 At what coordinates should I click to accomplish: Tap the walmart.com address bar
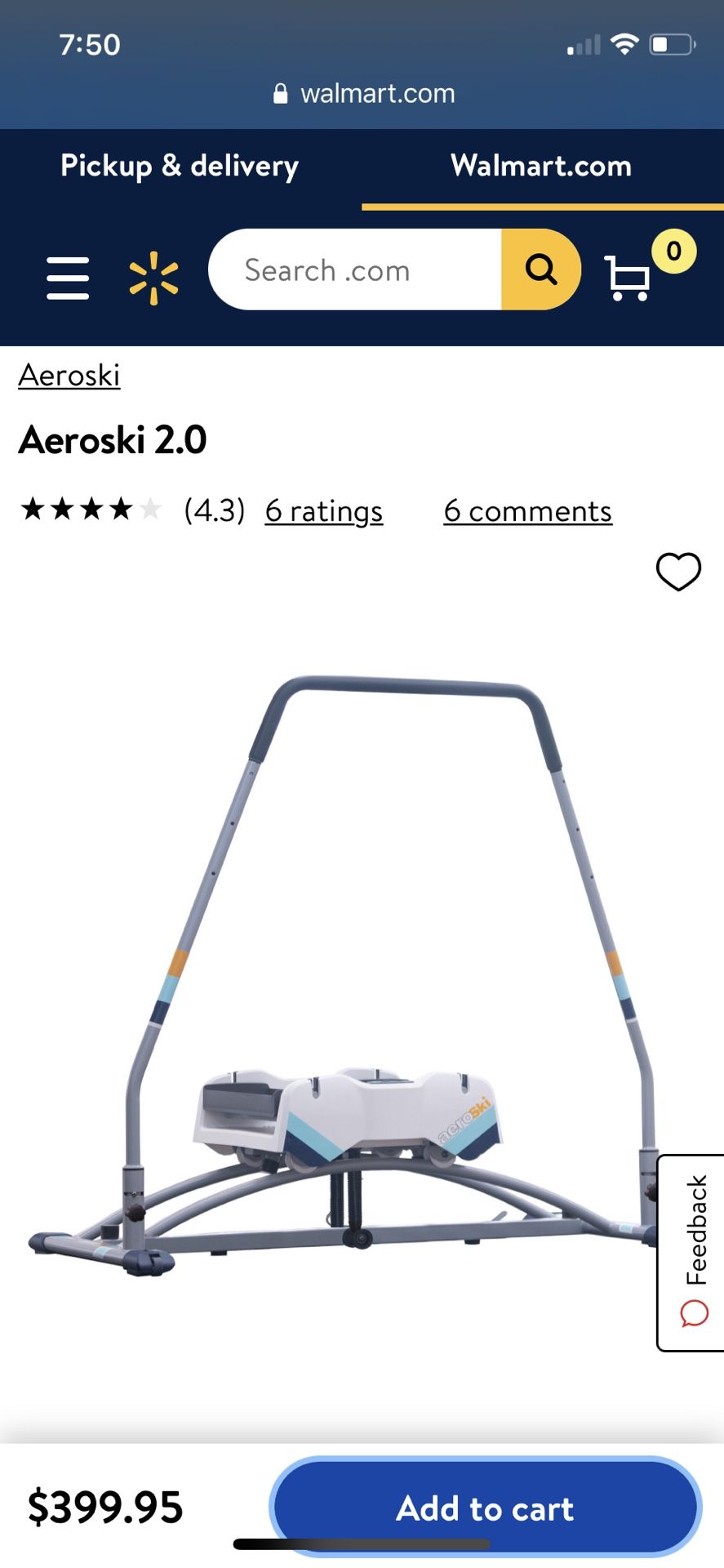tap(363, 94)
